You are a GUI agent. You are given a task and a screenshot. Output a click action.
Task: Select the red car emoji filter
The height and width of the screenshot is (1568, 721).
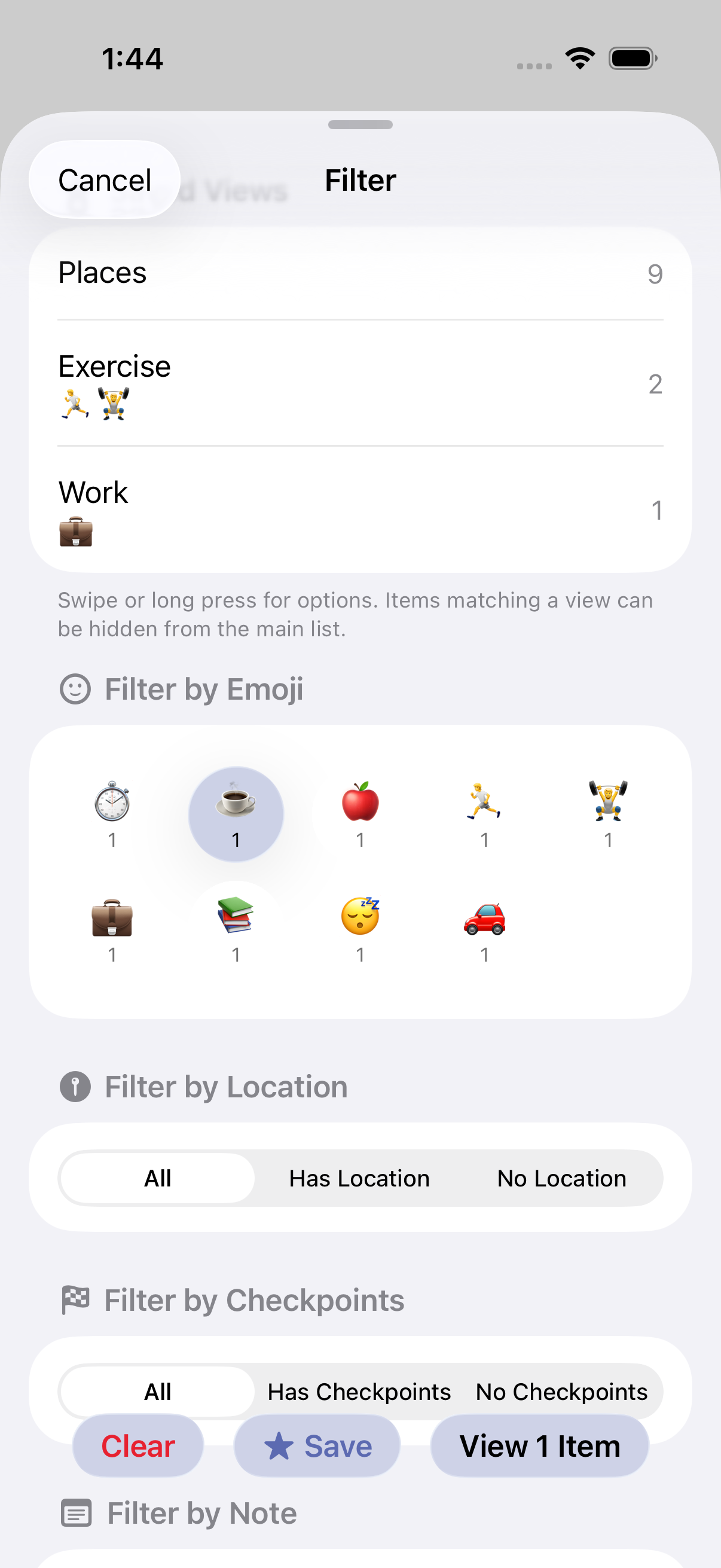tap(484, 922)
